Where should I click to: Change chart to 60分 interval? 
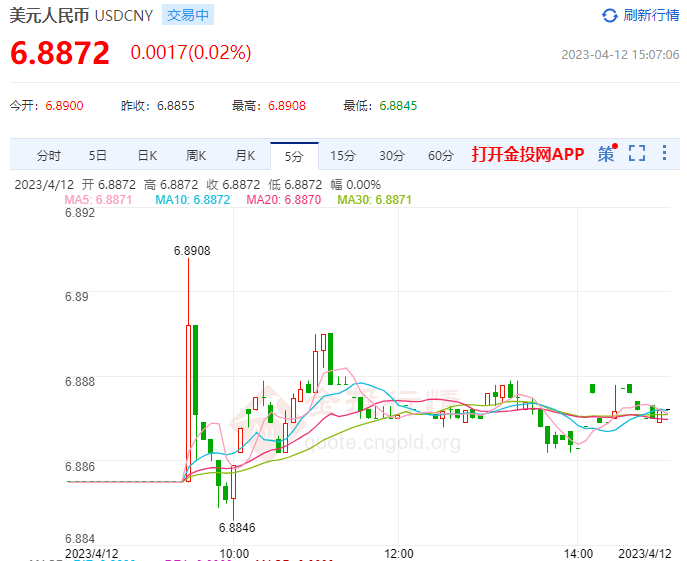coord(441,155)
